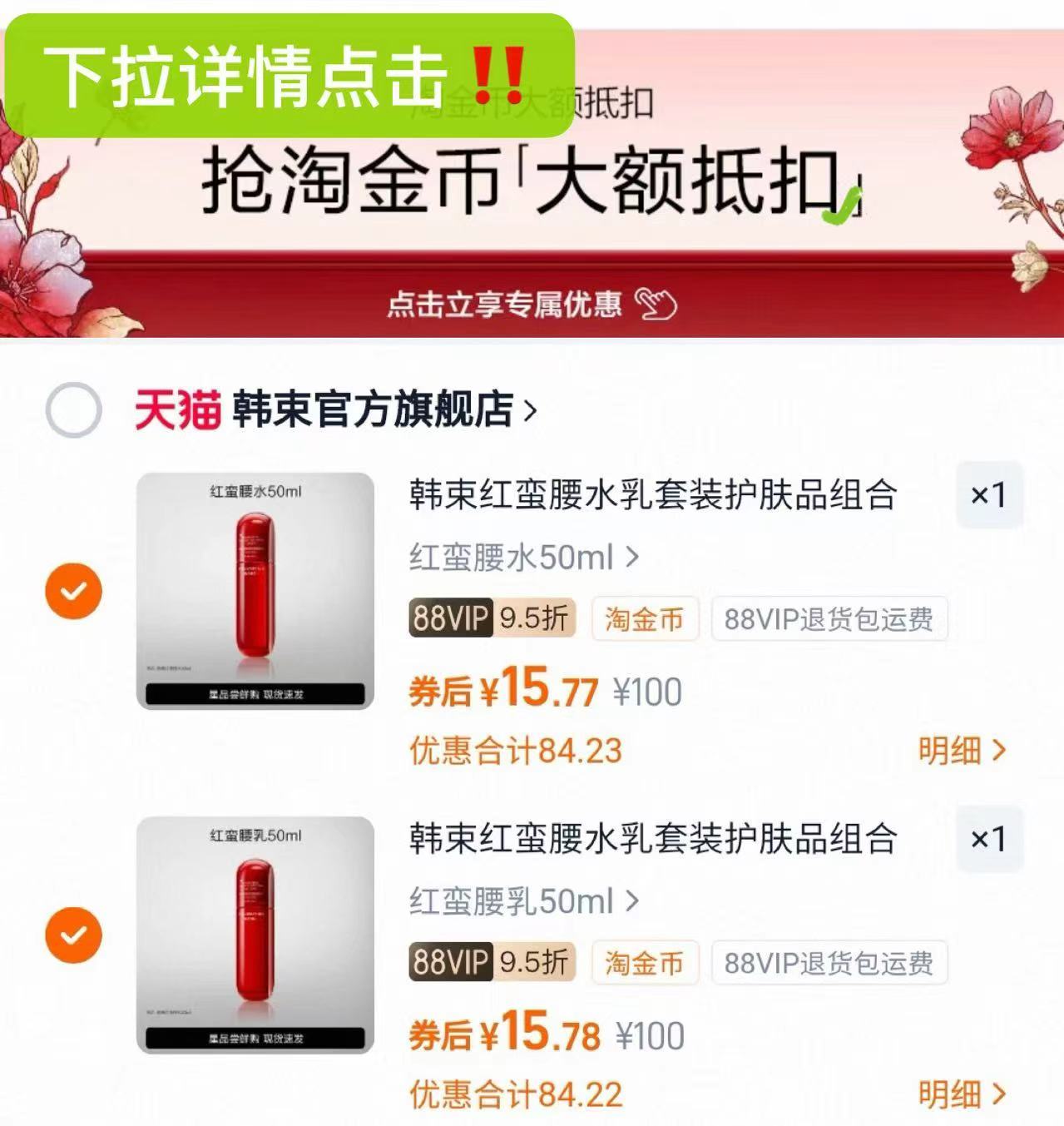Uncheck the second product's orange selection mark
Screen dimensions: 1064x1126
74,935
